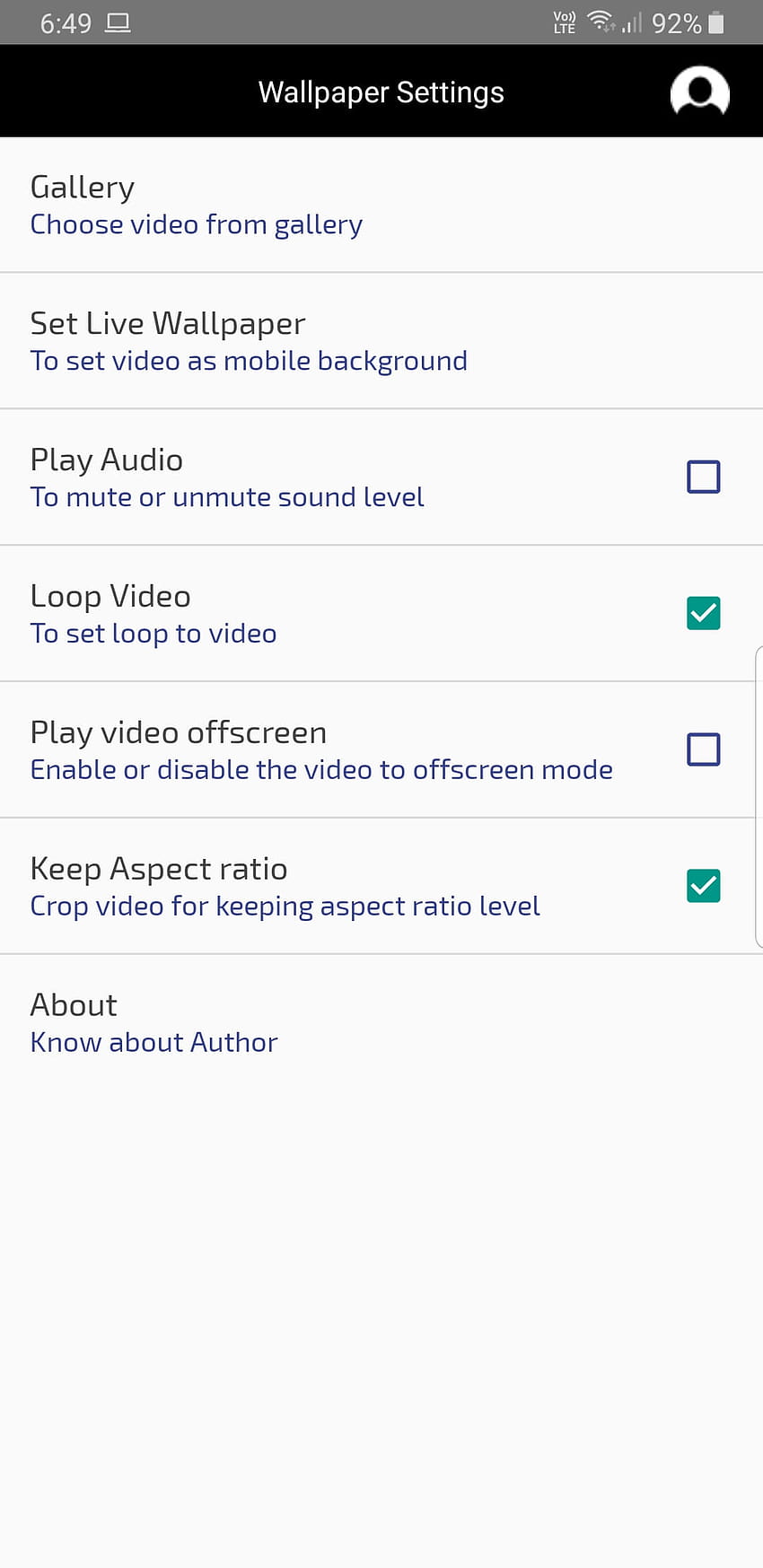Open the profile icon in header
The height and width of the screenshot is (1568, 763).
(x=699, y=92)
